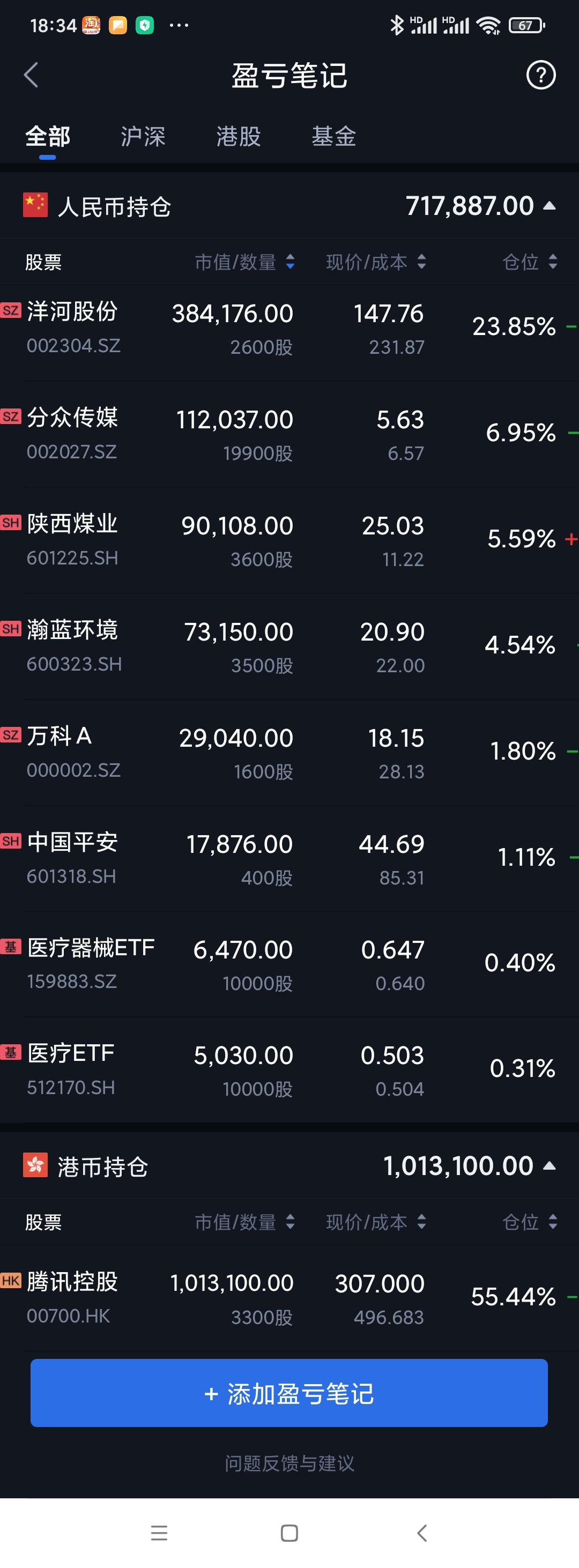579x1568 pixels.
Task: Switch to the 沪深 tab
Action: (143, 136)
